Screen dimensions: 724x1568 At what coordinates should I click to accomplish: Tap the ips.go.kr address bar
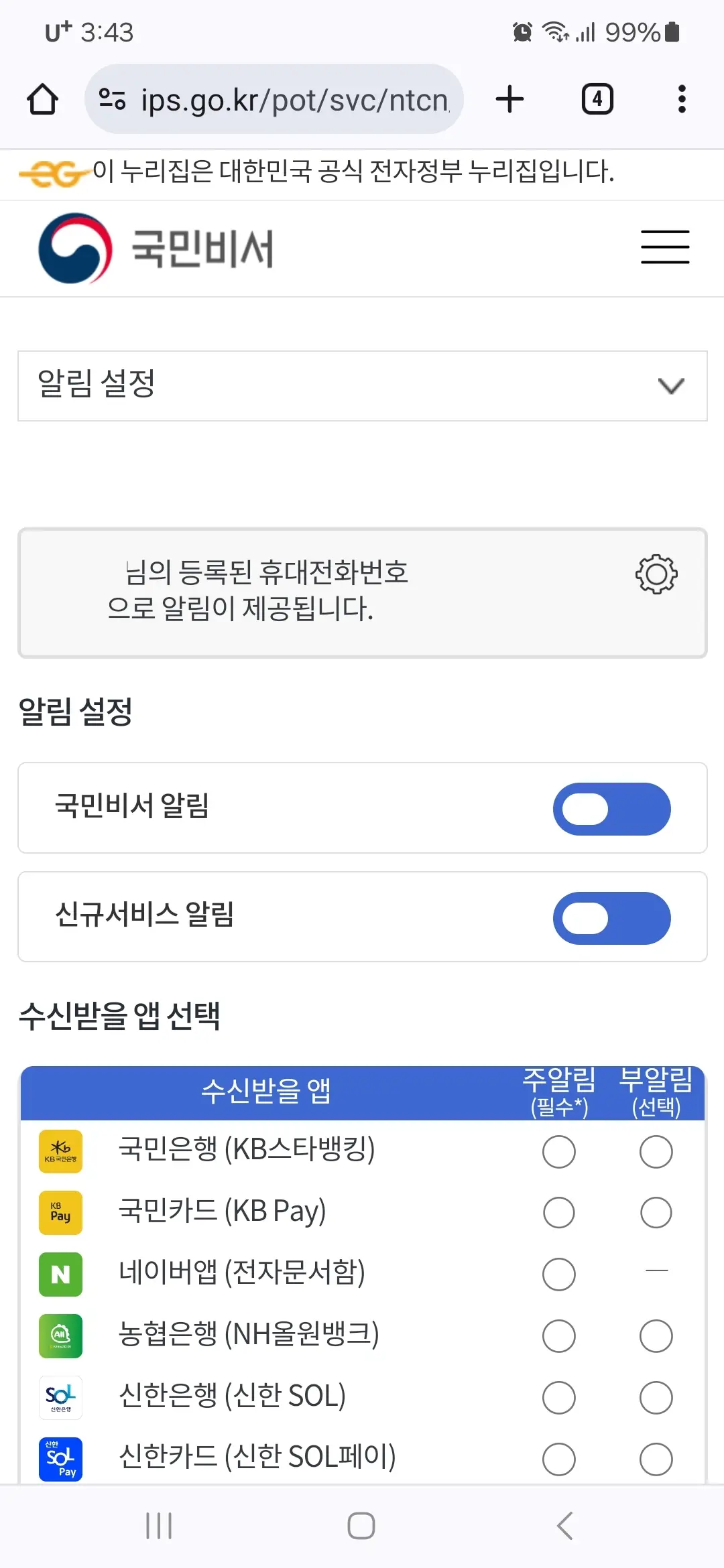coord(275,99)
